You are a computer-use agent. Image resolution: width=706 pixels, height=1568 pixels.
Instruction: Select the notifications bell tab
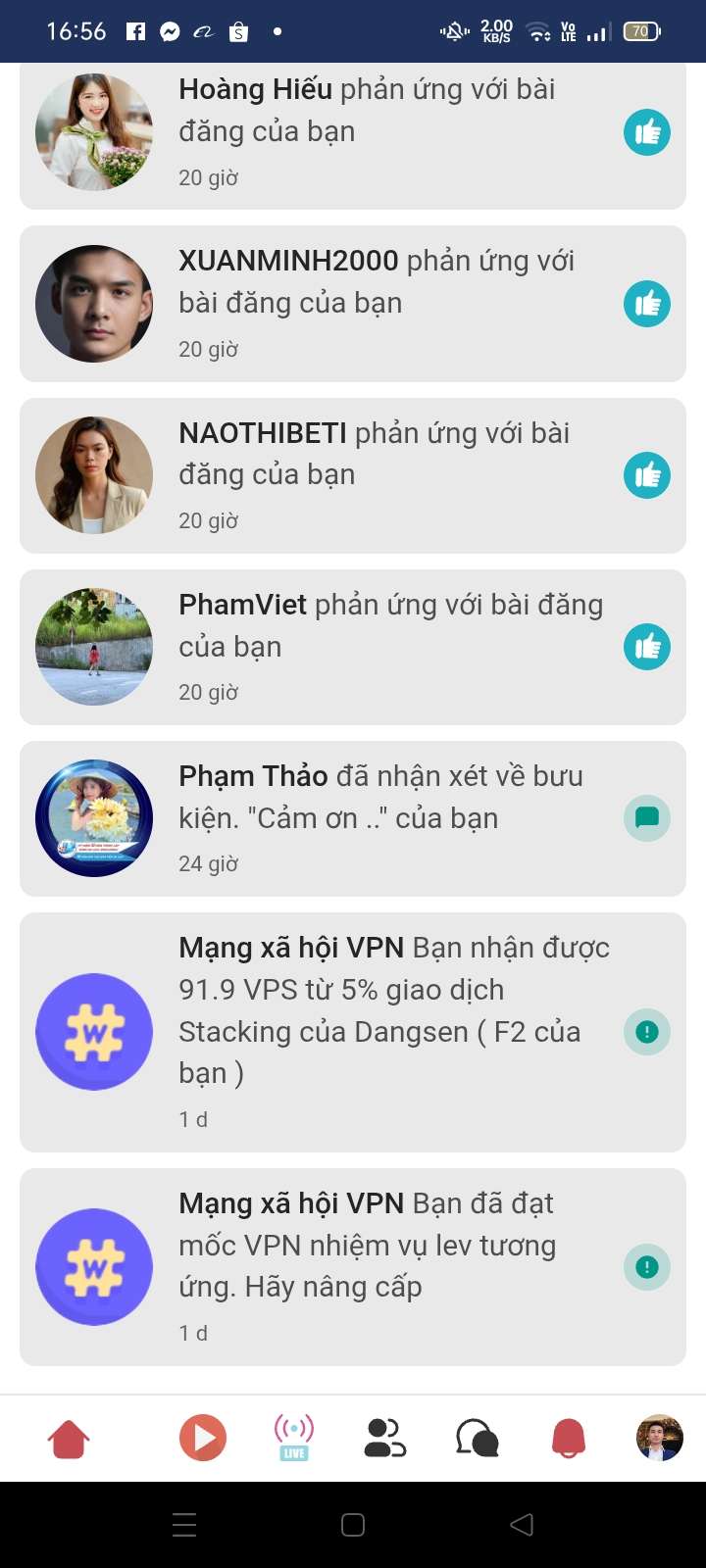tap(569, 1439)
